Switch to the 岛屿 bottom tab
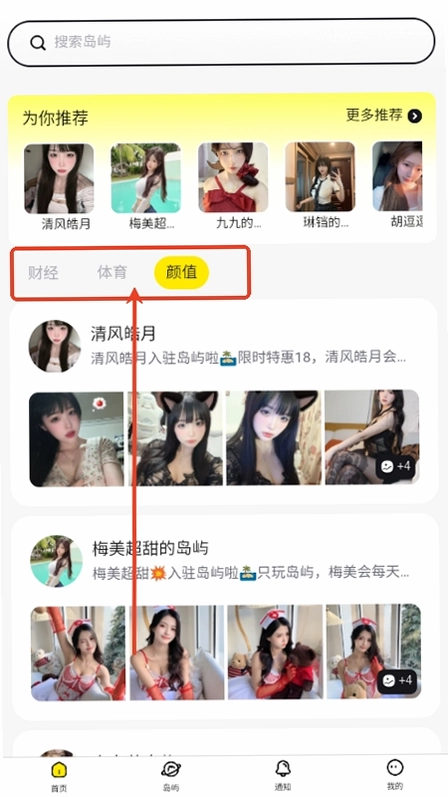This screenshot has height=797, width=448. (171, 776)
